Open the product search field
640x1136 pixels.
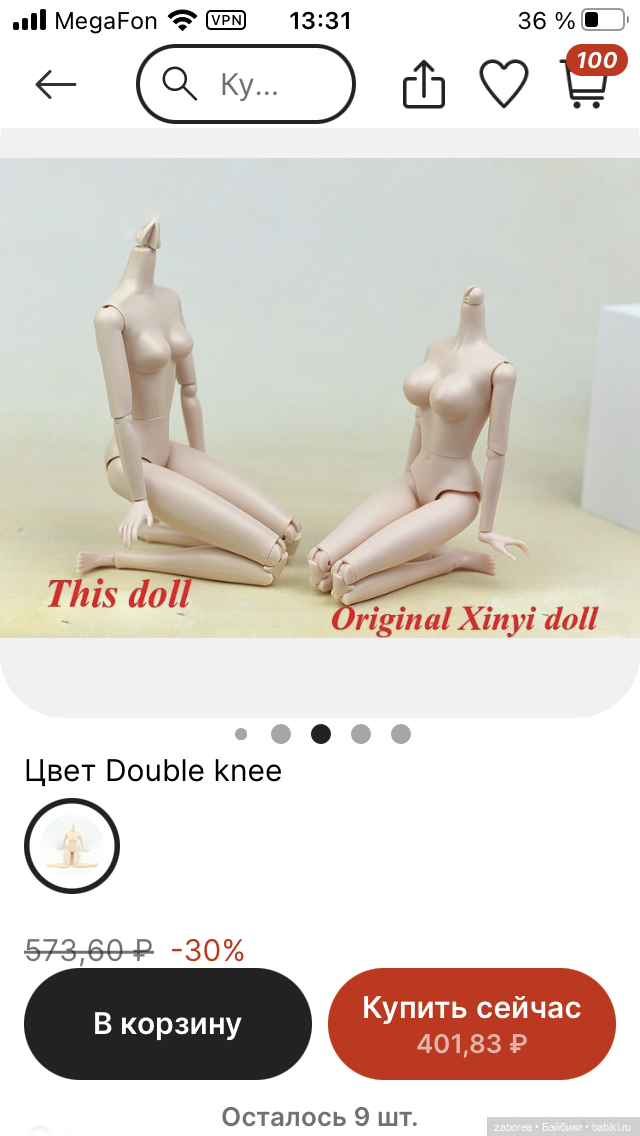click(246, 85)
